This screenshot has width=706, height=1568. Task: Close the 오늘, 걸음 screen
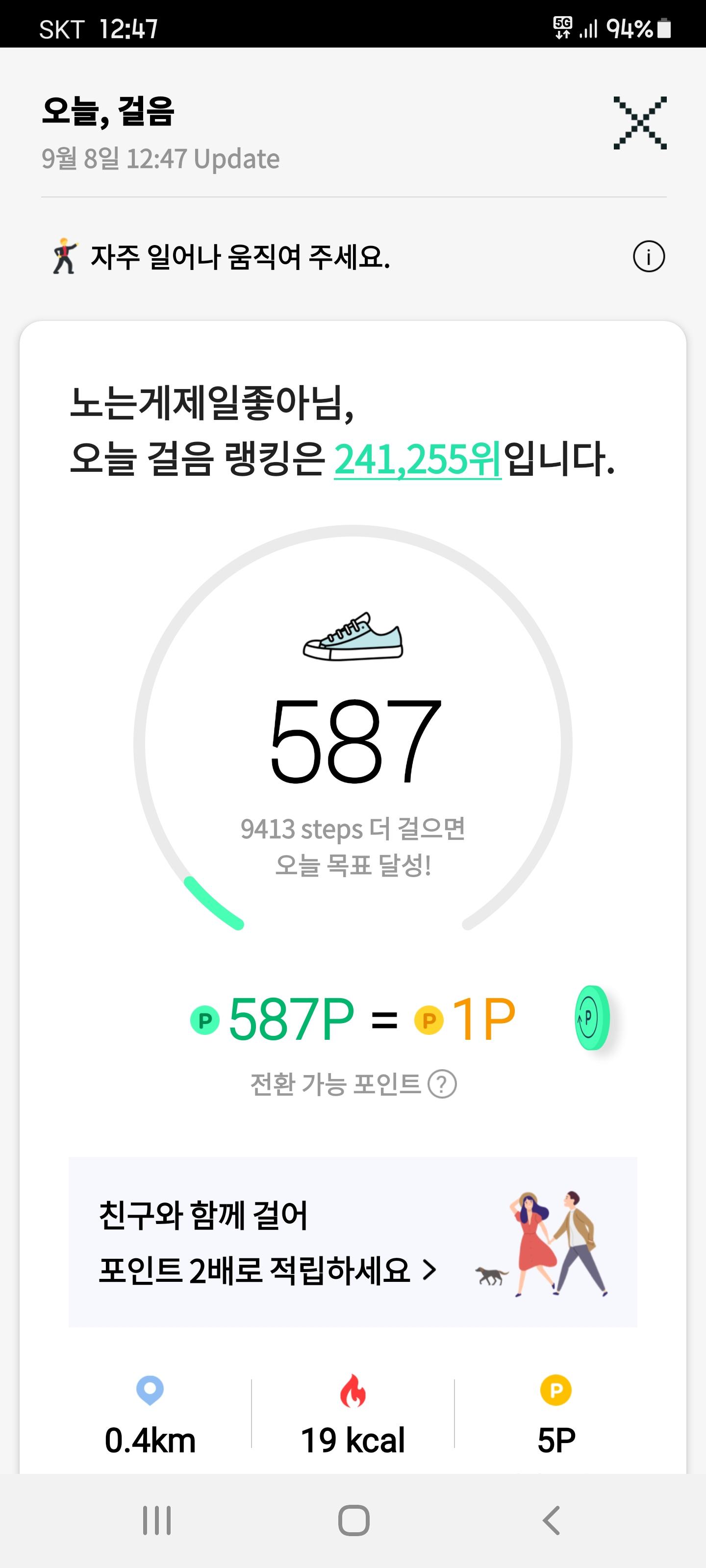point(640,122)
